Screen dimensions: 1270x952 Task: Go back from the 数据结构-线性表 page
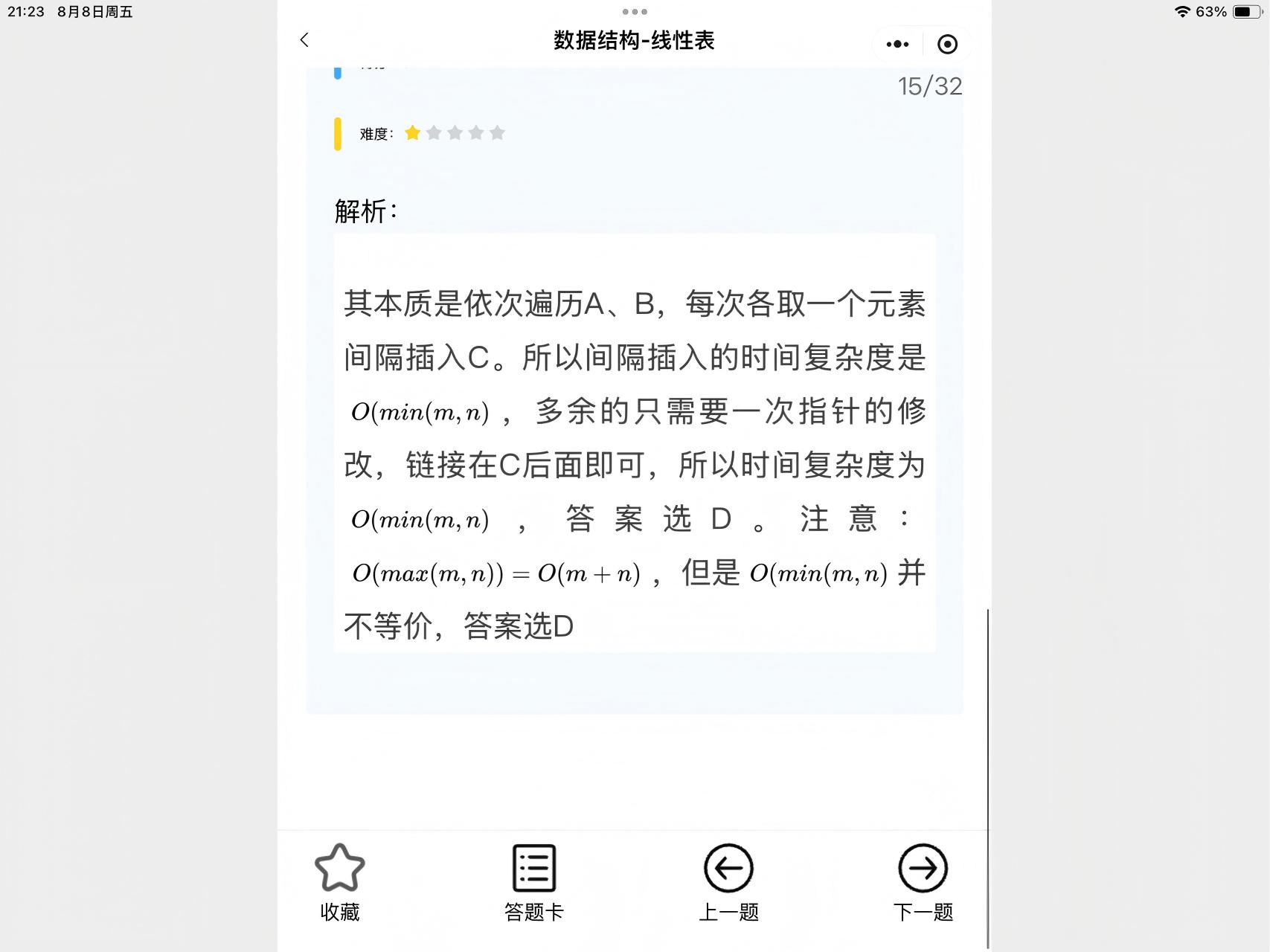pyautogui.click(x=304, y=40)
